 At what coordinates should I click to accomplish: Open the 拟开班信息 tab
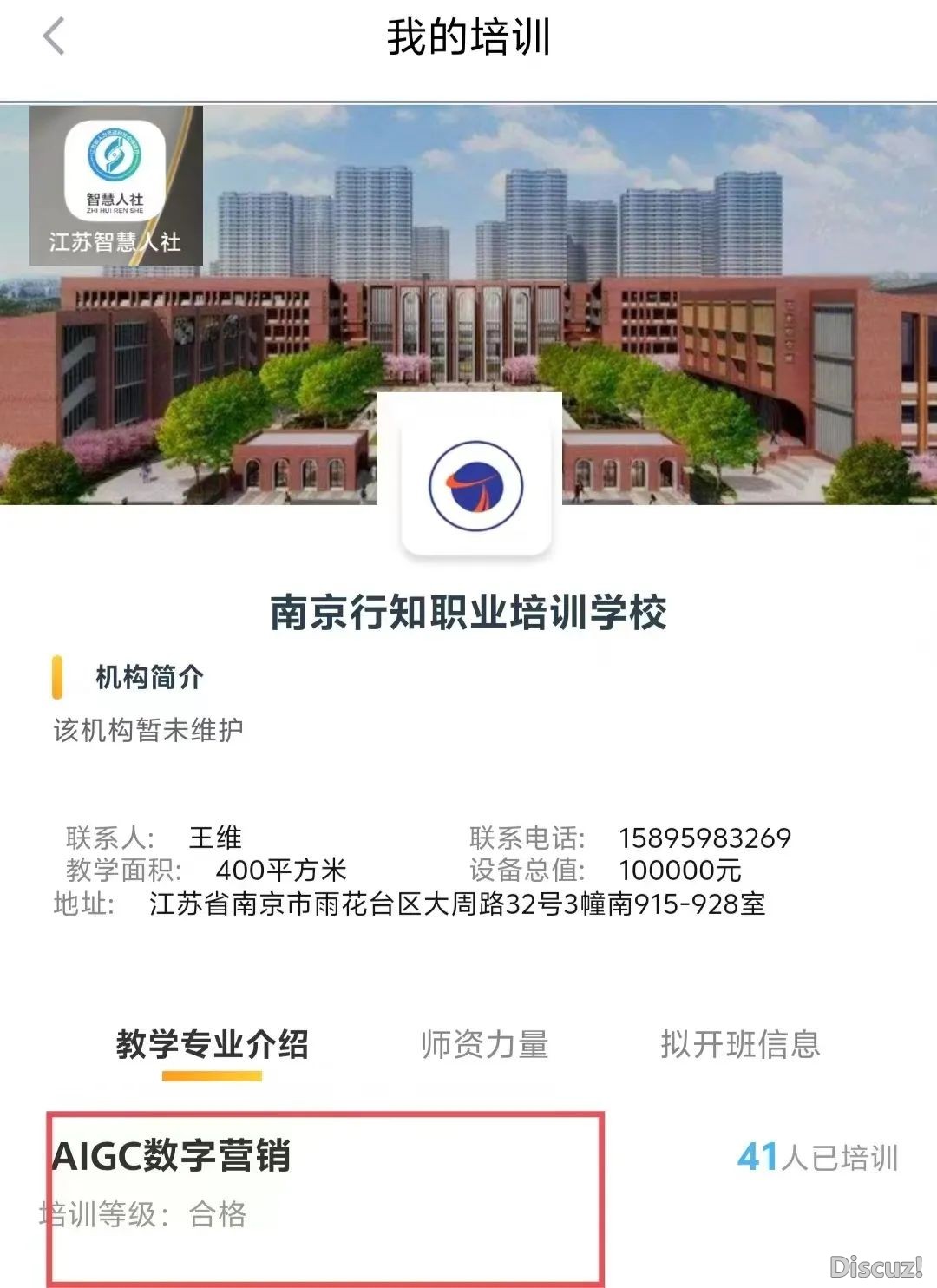[740, 1044]
